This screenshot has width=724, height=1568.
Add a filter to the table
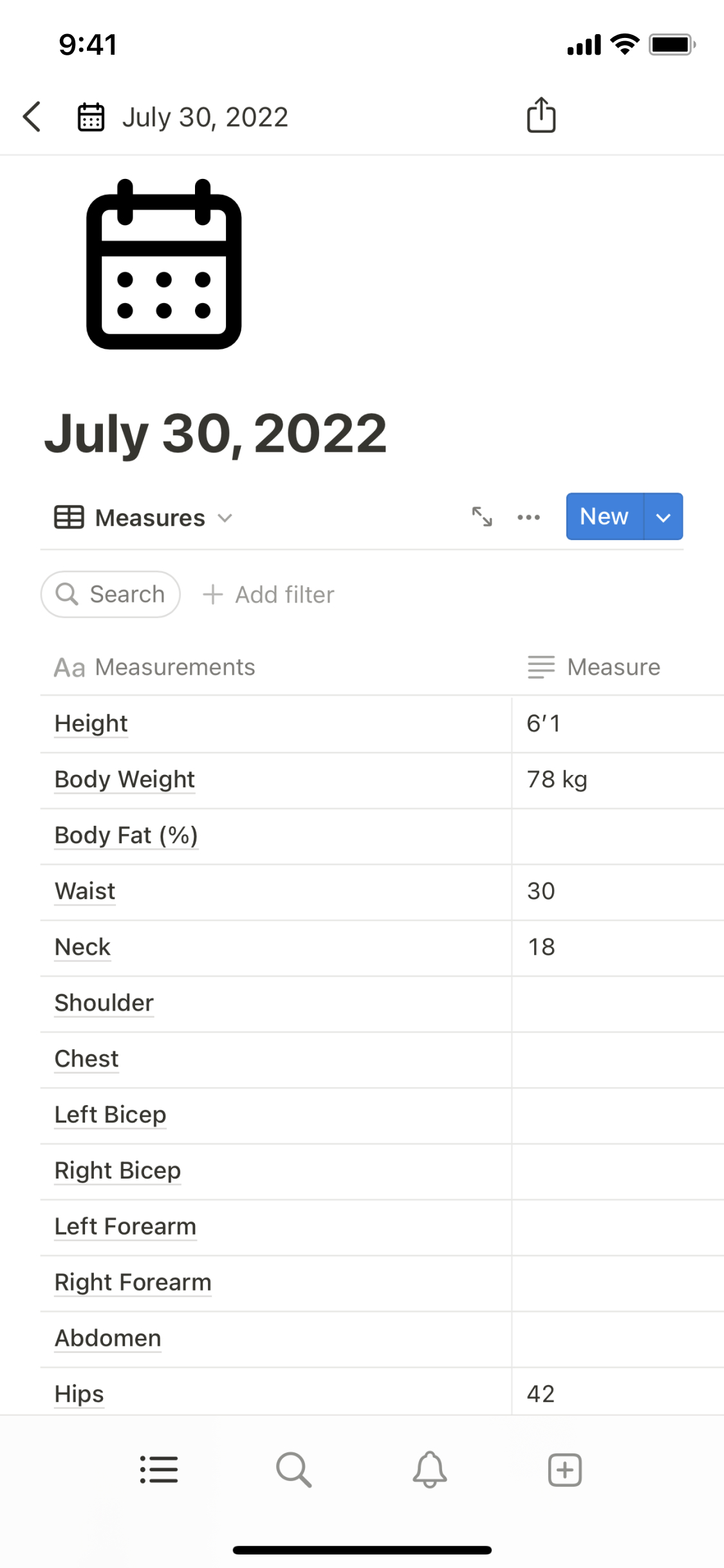[269, 594]
